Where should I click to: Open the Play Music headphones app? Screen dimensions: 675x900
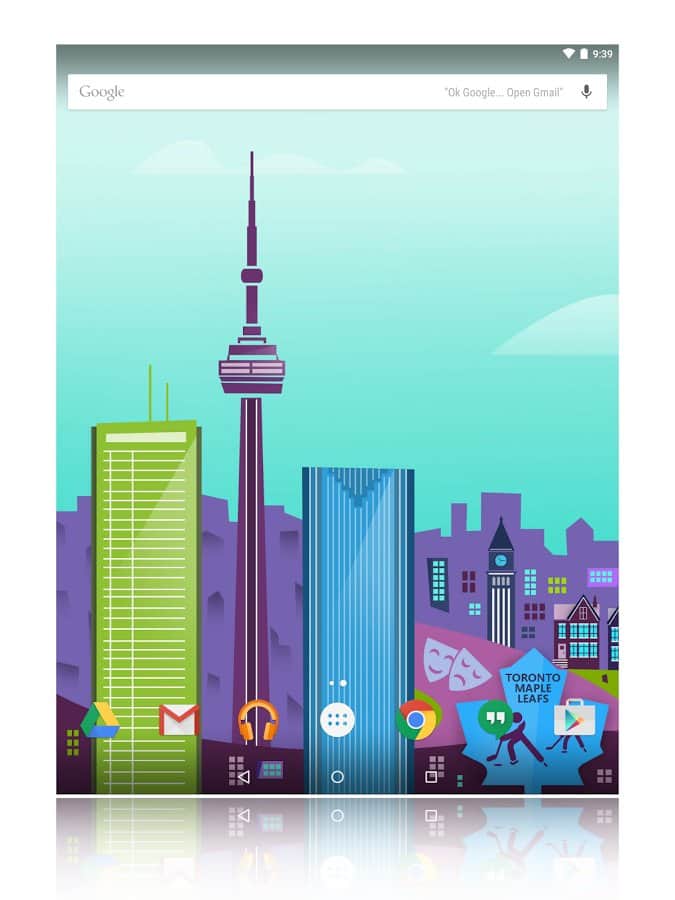pos(258,719)
